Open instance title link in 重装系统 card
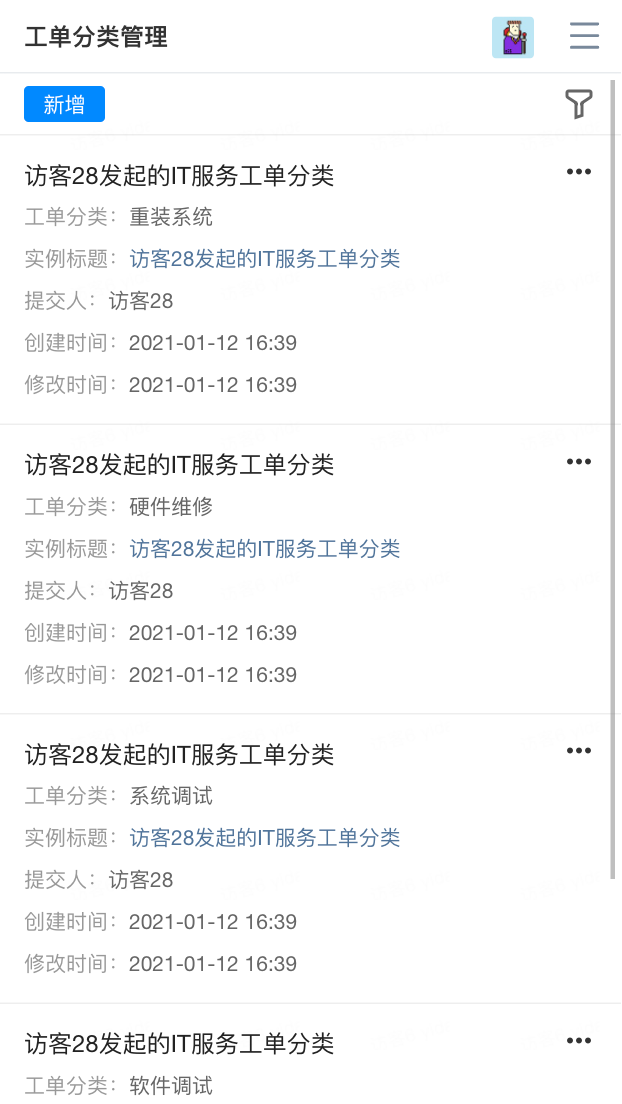Screen dimensions: 622x1104 265,260
